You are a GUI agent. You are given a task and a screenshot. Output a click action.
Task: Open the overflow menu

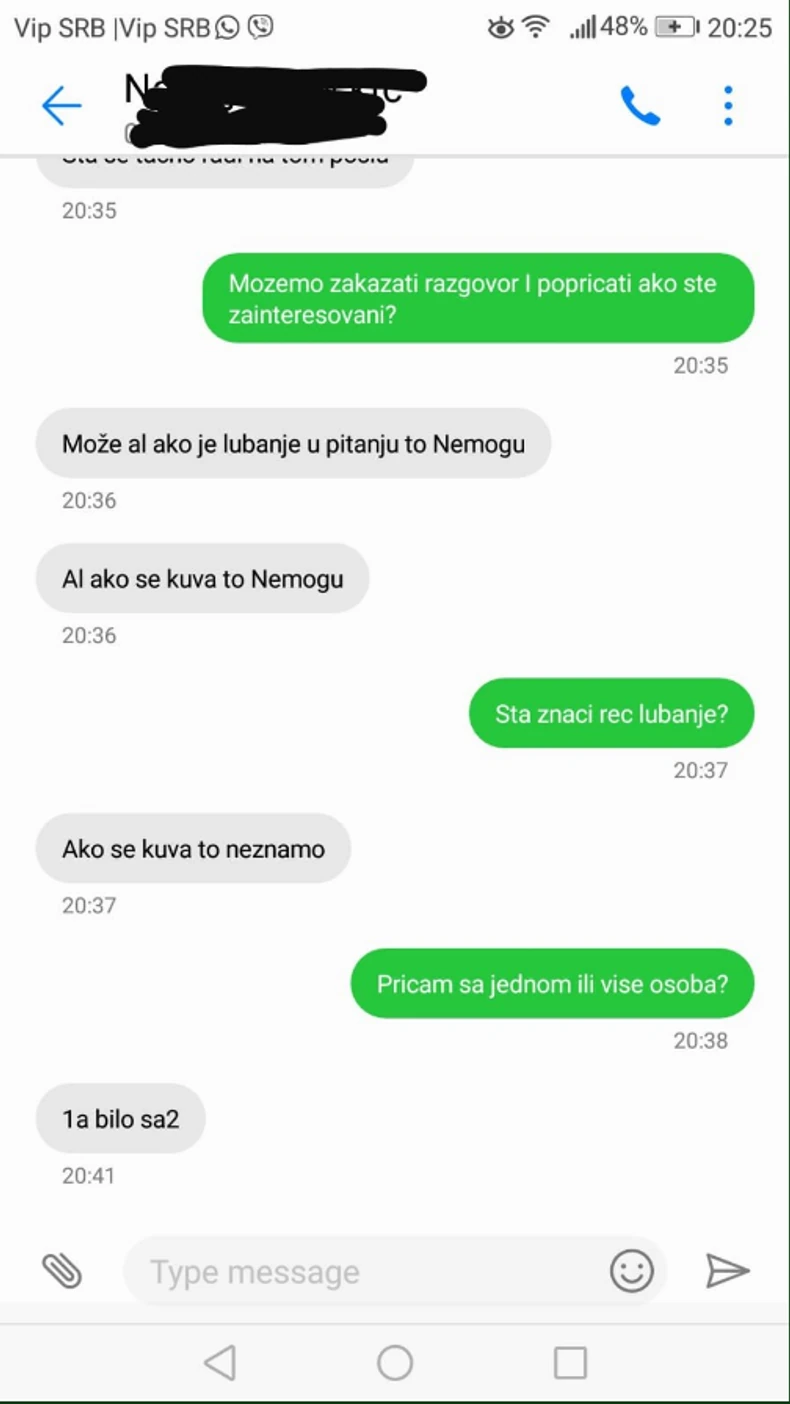click(x=728, y=105)
